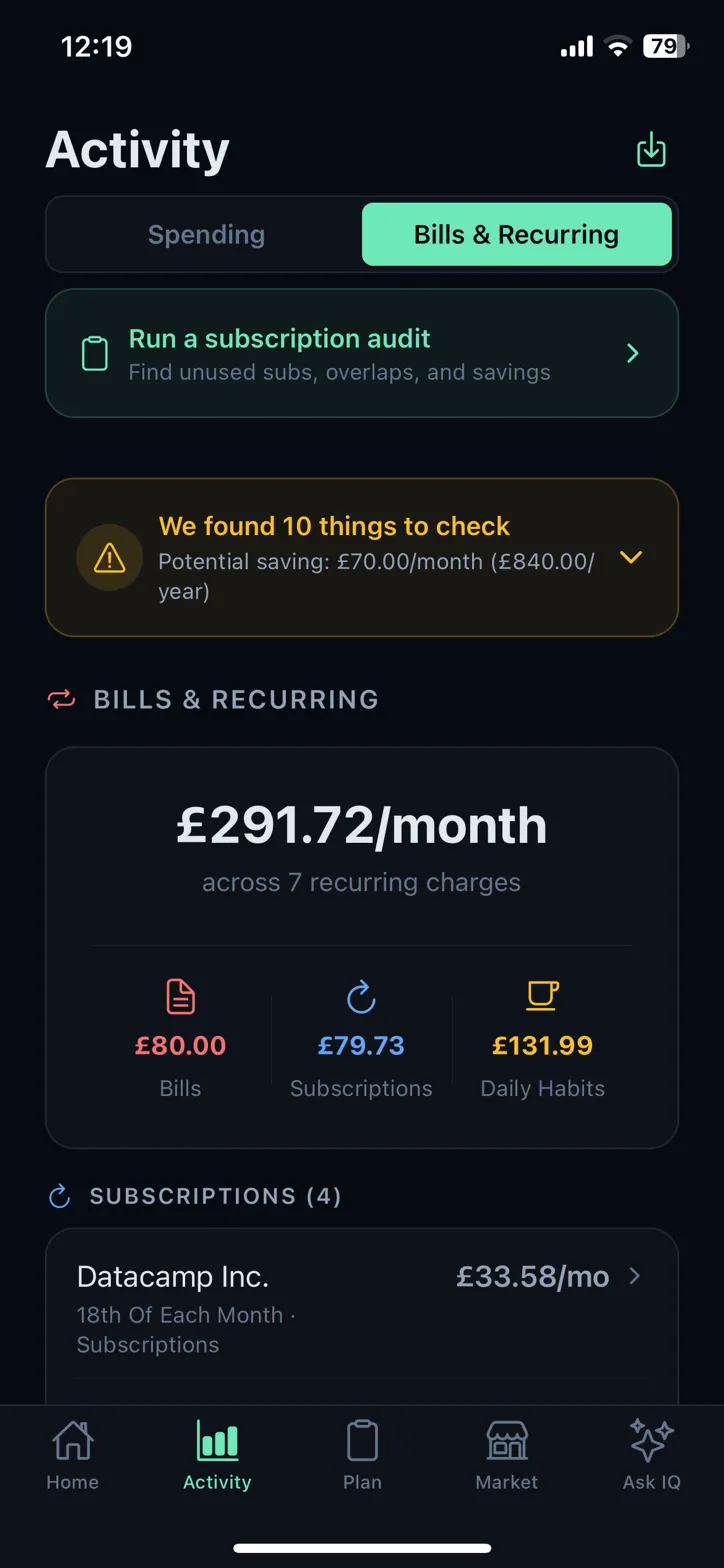Click the warning triangle icon
Viewport: 724px width, 1568px height.
(109, 558)
